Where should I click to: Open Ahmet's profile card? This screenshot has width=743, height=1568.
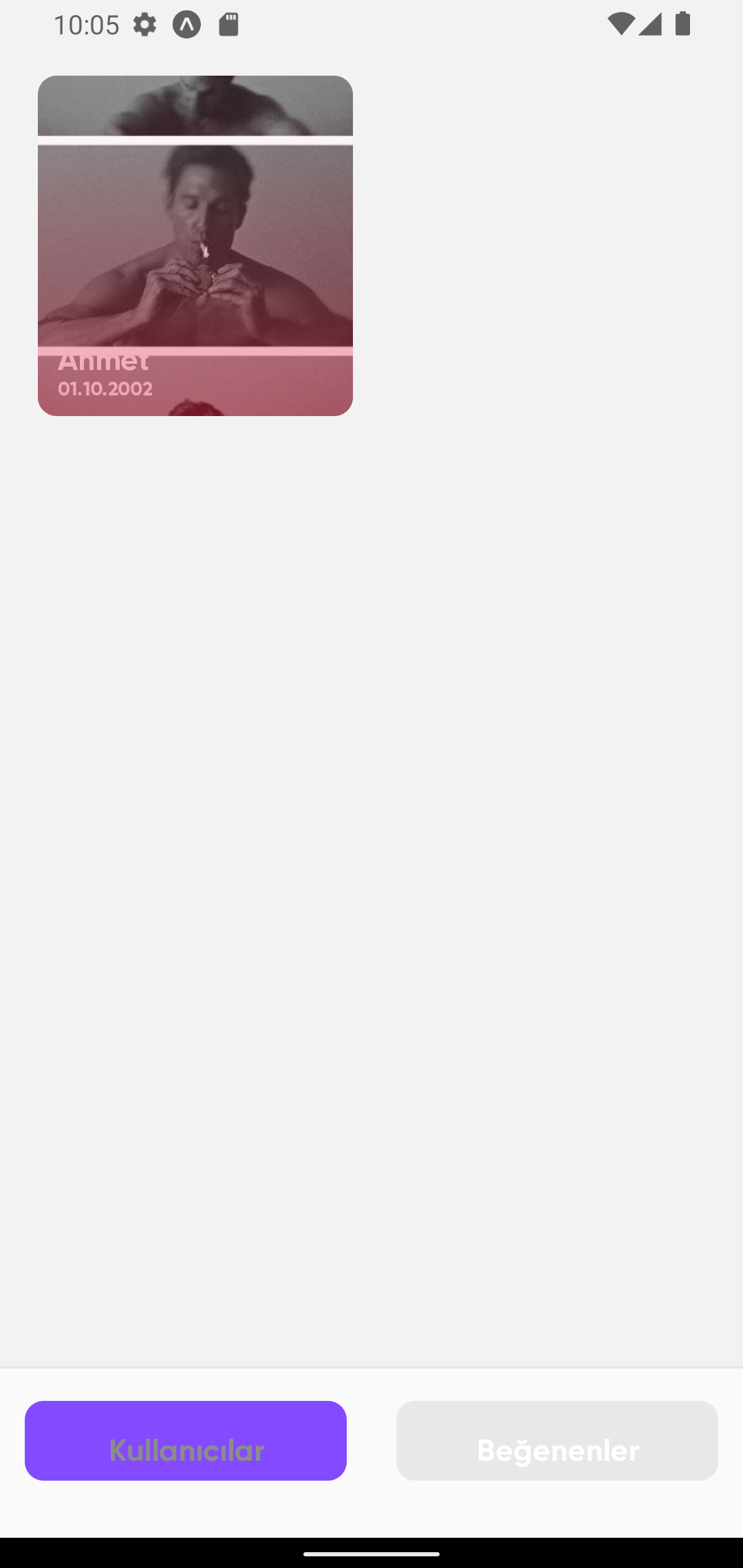[x=195, y=246]
